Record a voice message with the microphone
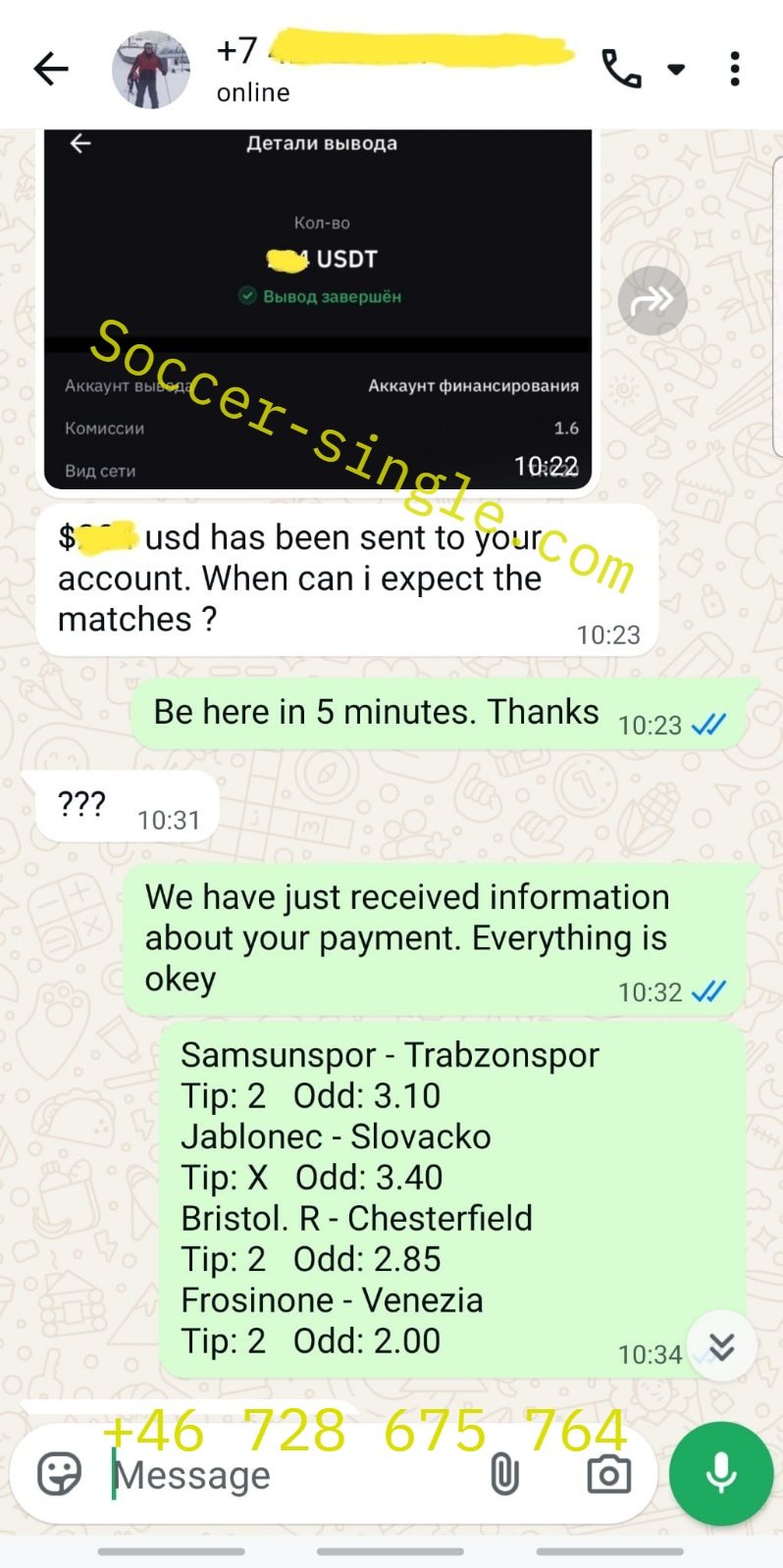Viewport: 783px width, 1568px height. coord(721,1473)
